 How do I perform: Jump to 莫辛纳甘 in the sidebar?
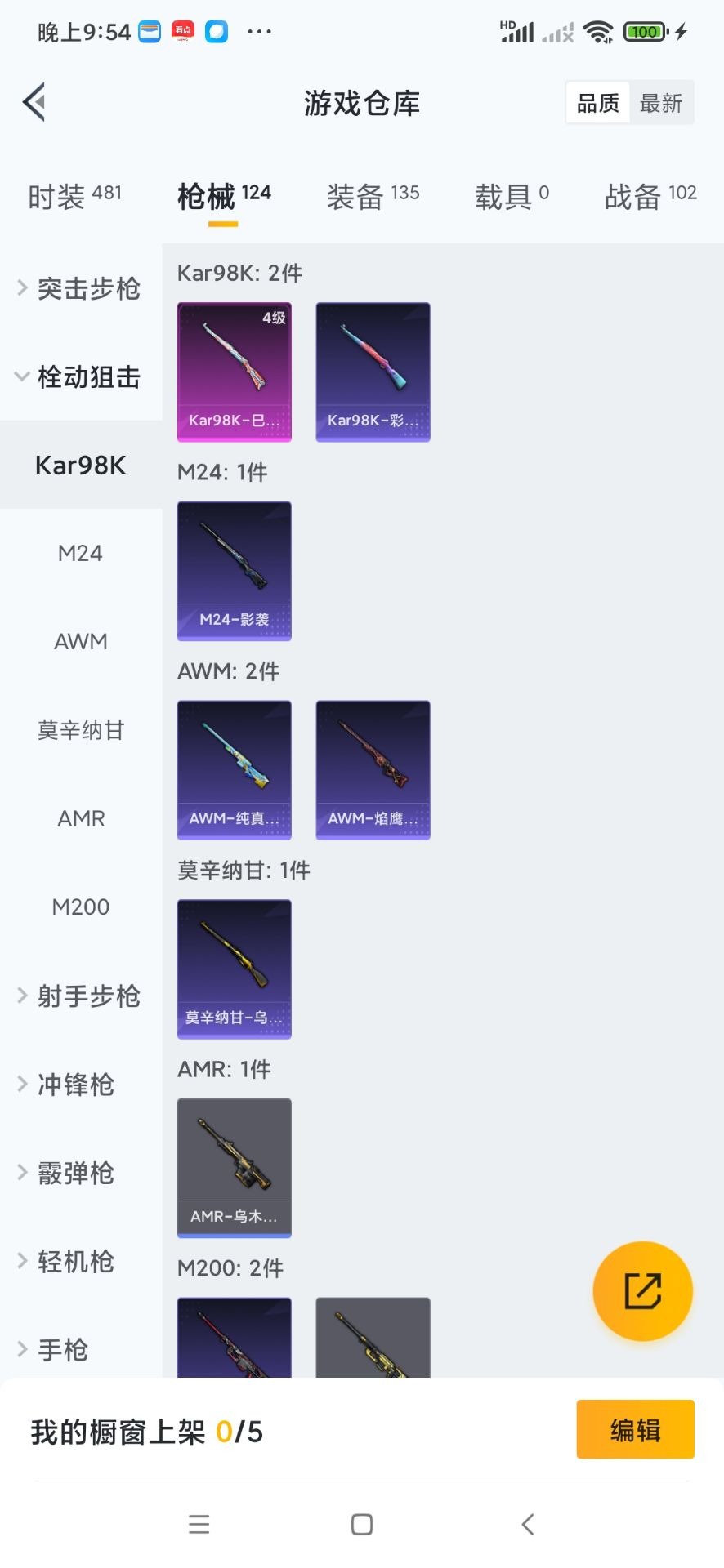click(x=80, y=730)
